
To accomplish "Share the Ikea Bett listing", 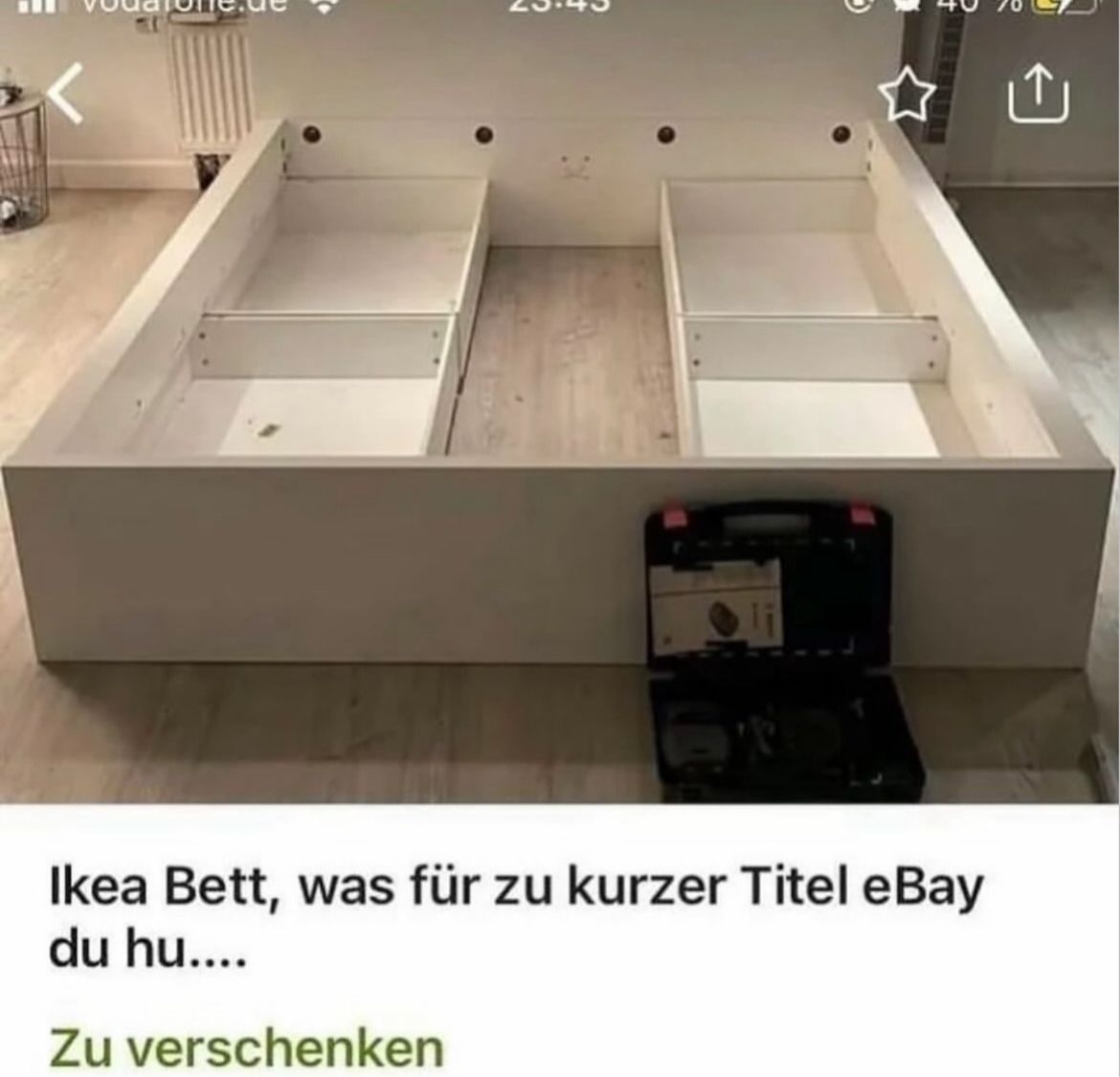I will coord(1039,95).
